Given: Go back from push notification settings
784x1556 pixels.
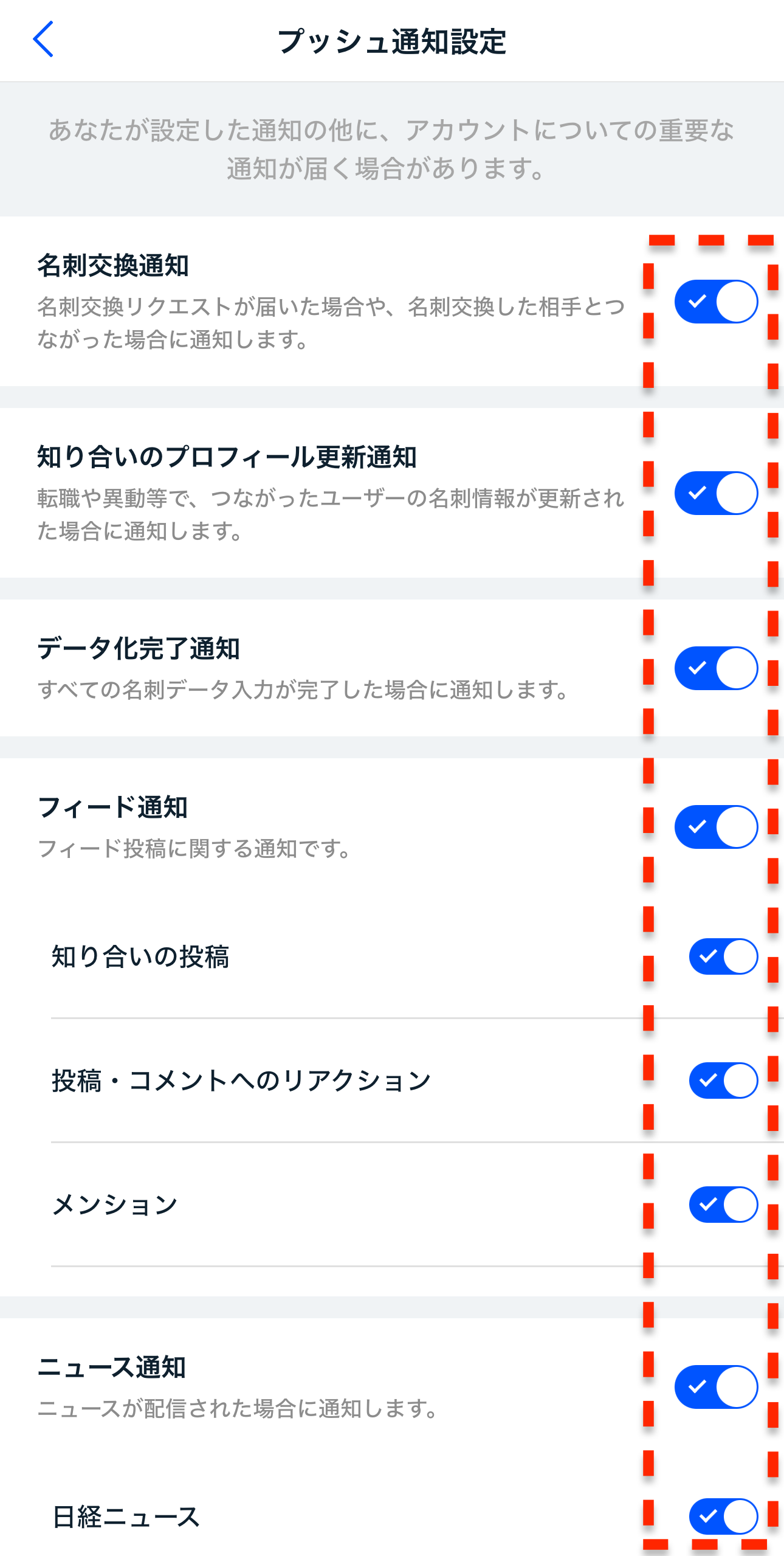Looking at the screenshot, I should click(43, 40).
